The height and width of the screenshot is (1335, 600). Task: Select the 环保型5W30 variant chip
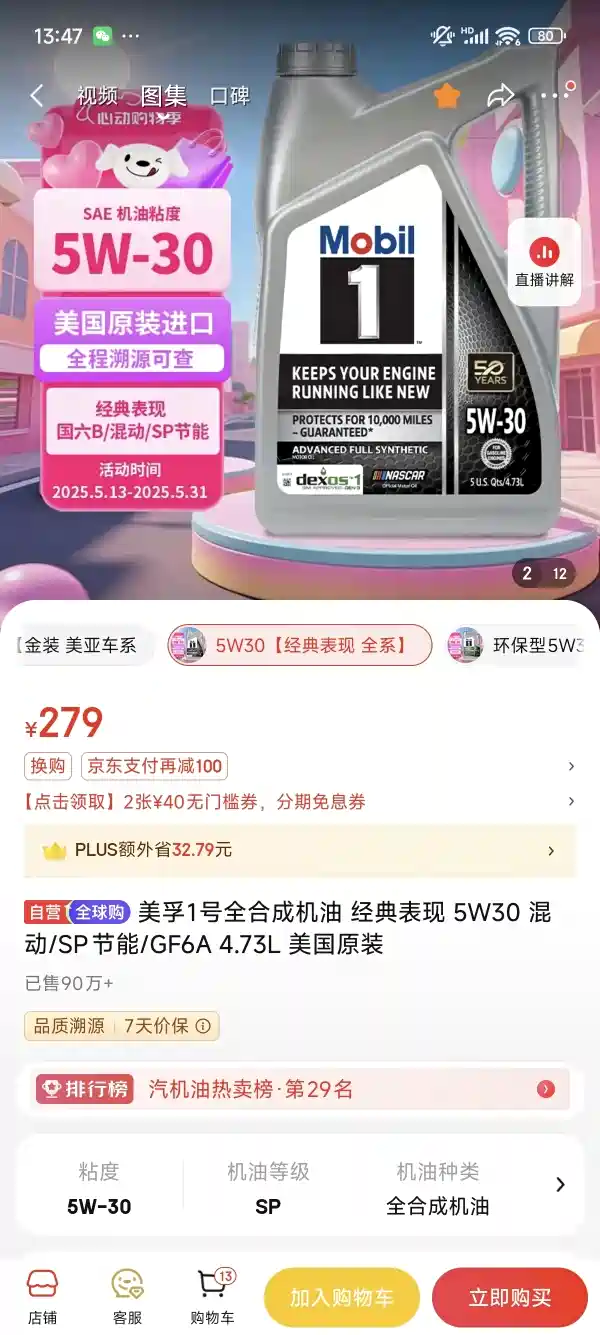(x=520, y=645)
